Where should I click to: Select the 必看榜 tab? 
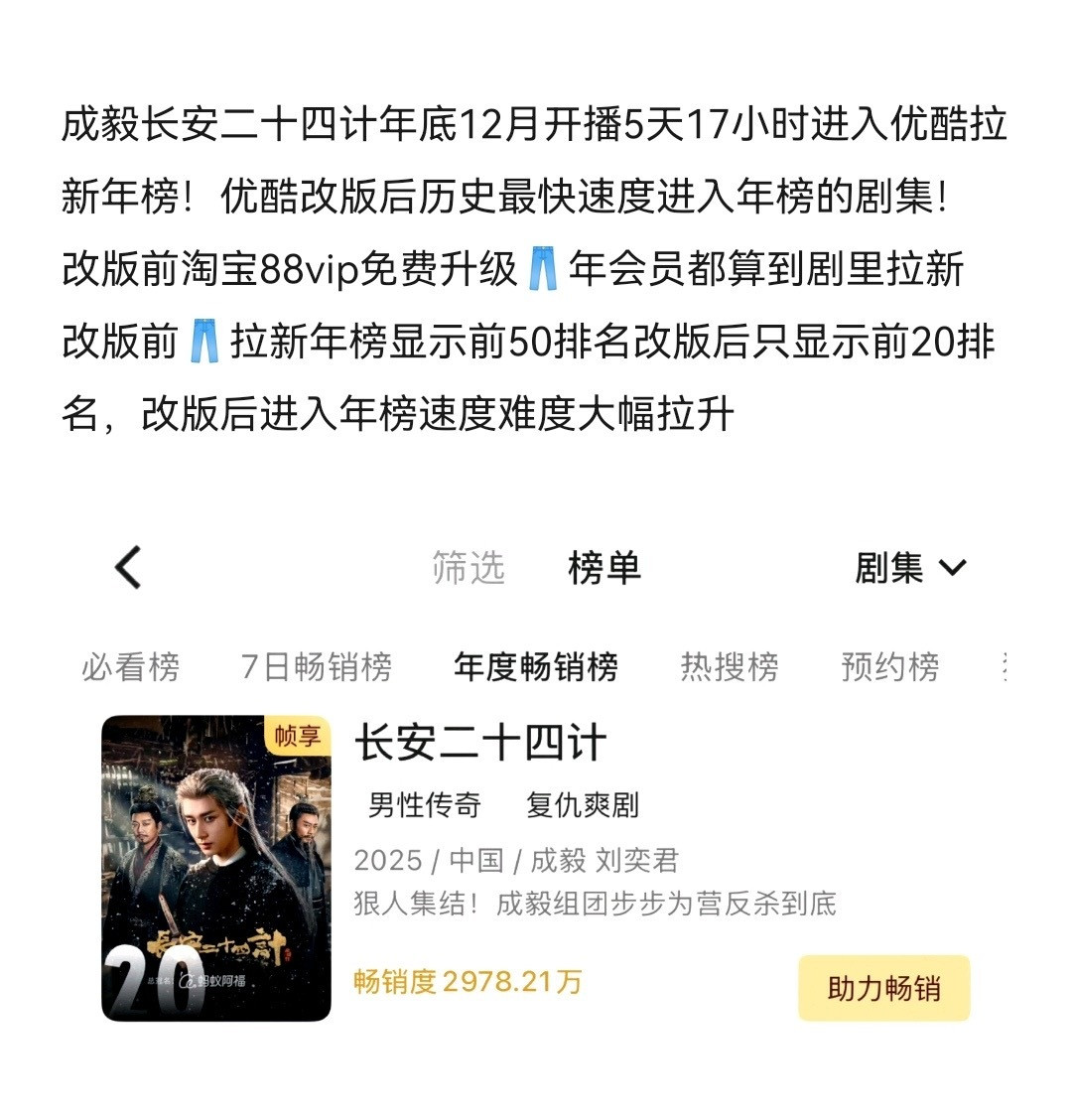128,668
